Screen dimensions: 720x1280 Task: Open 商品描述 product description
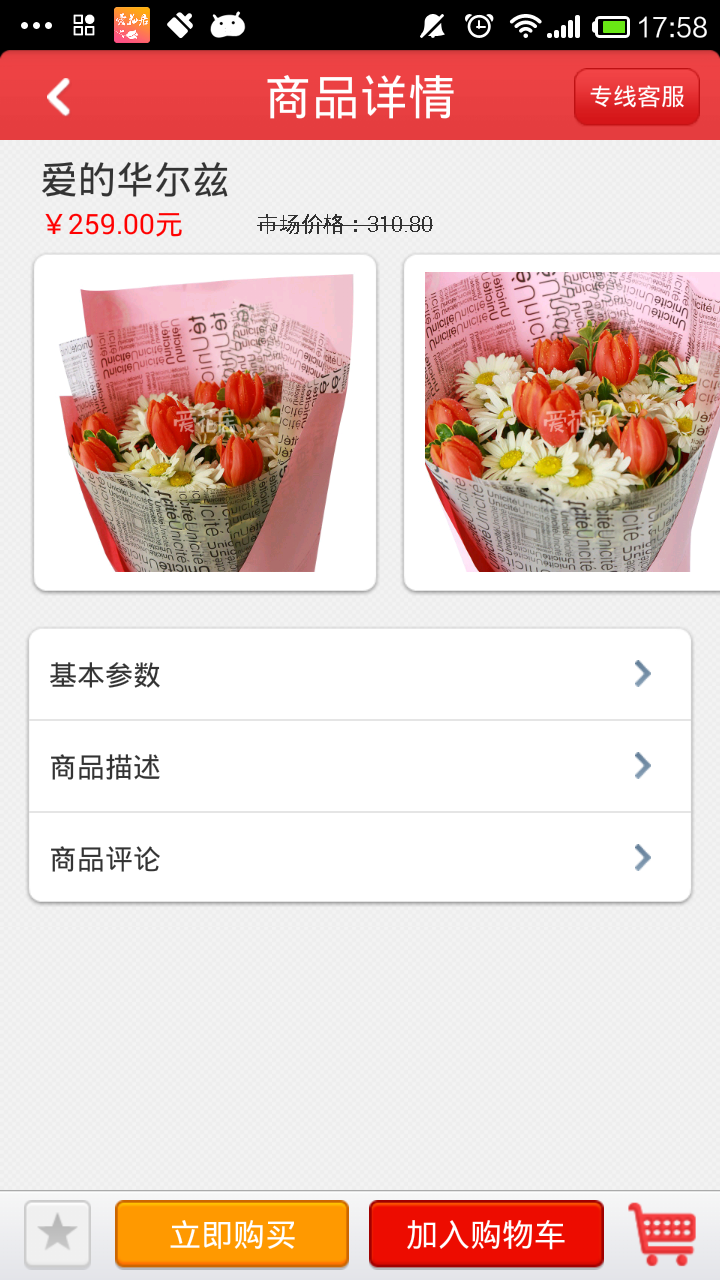pos(360,767)
